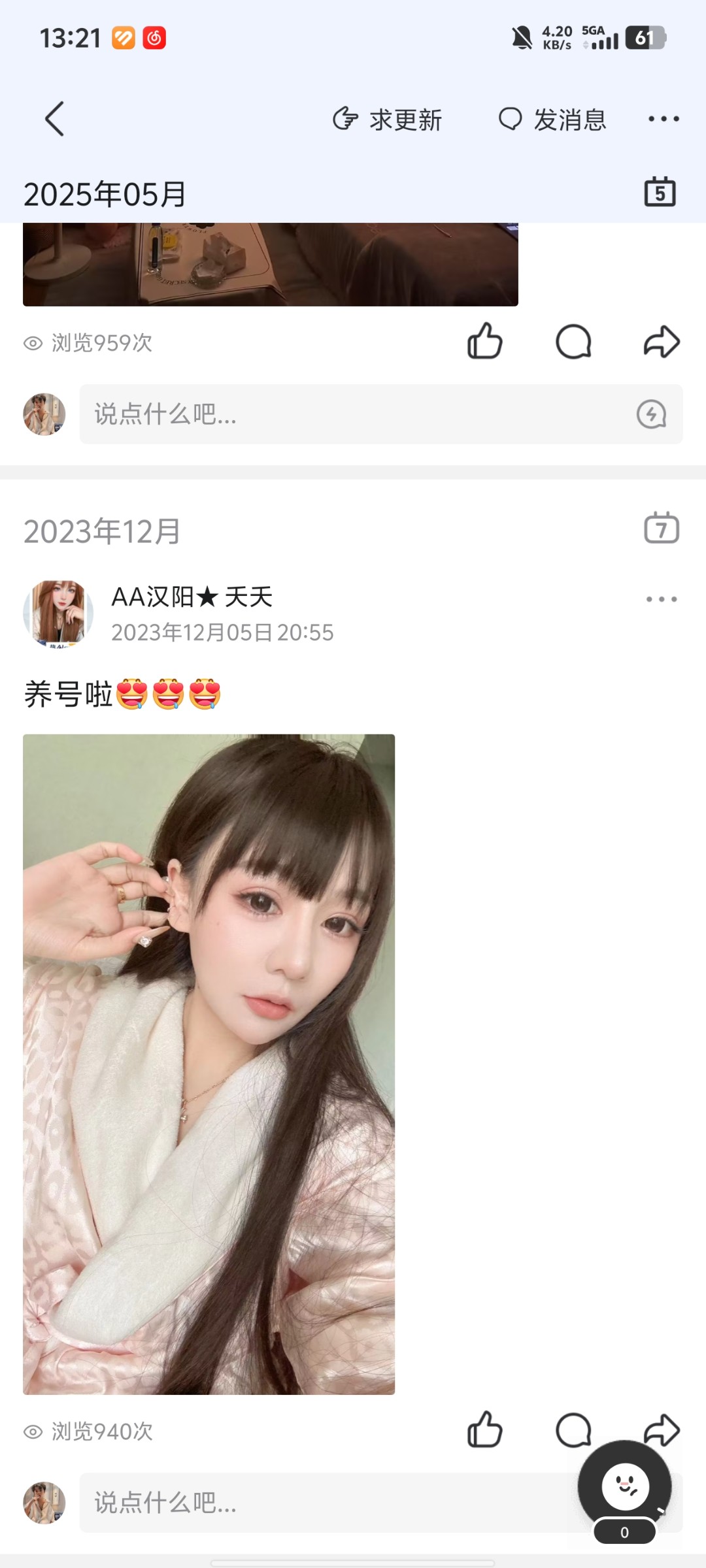Viewport: 706px width, 1568px height.
Task: Open AA汉阳★天天's profile avatar
Action: point(58,613)
